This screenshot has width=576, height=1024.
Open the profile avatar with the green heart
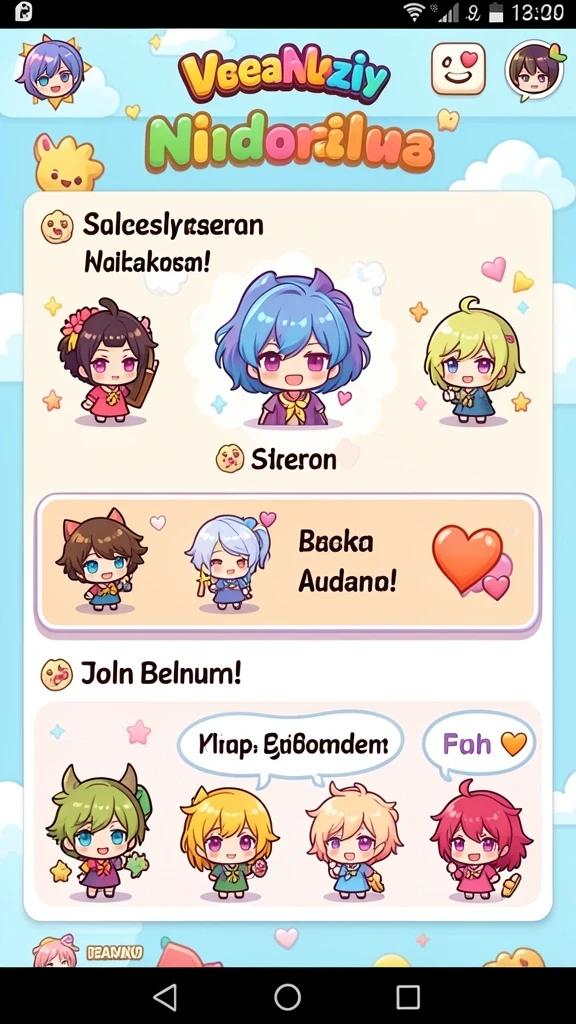pos(534,70)
